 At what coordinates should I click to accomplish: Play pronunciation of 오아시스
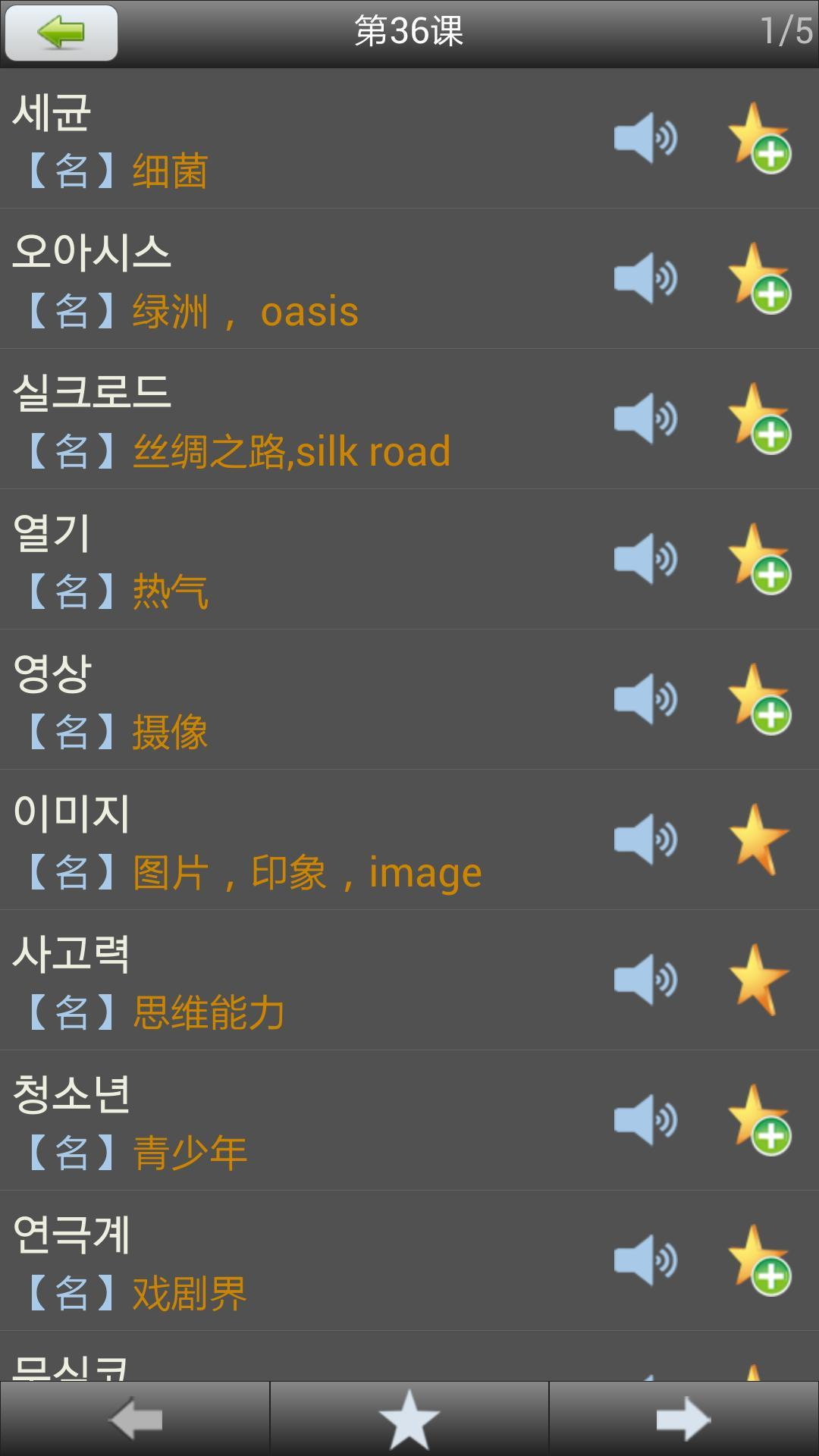point(645,278)
